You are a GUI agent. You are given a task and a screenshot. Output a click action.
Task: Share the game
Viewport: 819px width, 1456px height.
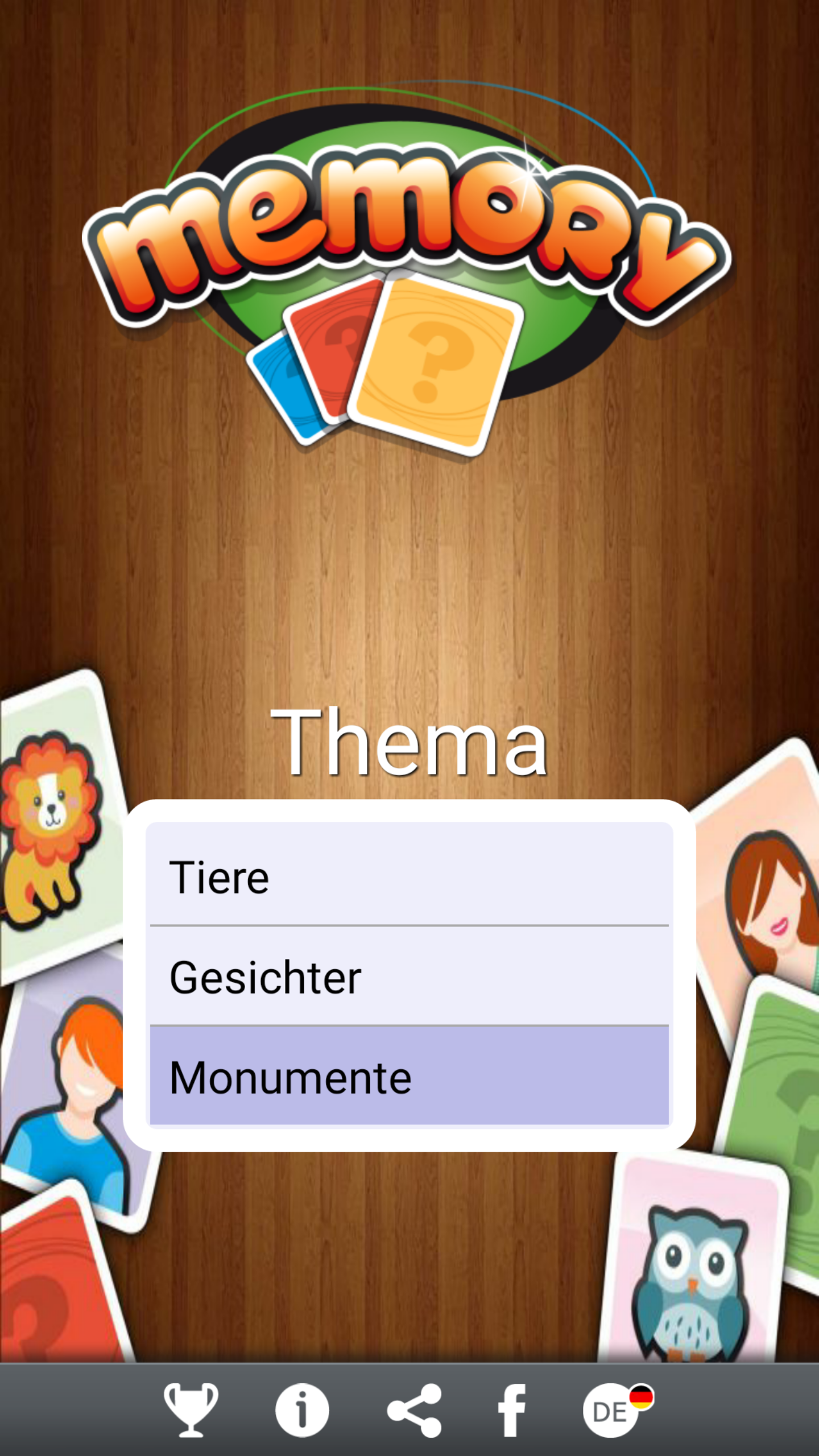click(415, 1410)
